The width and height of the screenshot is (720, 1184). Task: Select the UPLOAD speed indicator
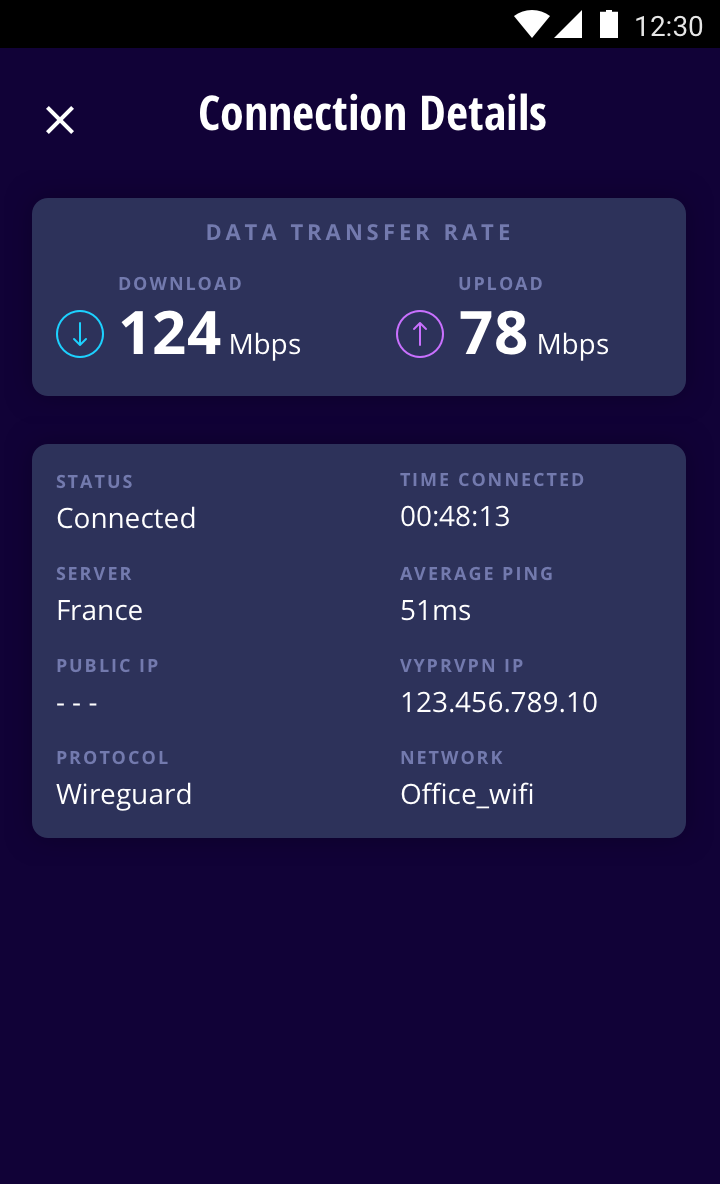pos(502,284)
